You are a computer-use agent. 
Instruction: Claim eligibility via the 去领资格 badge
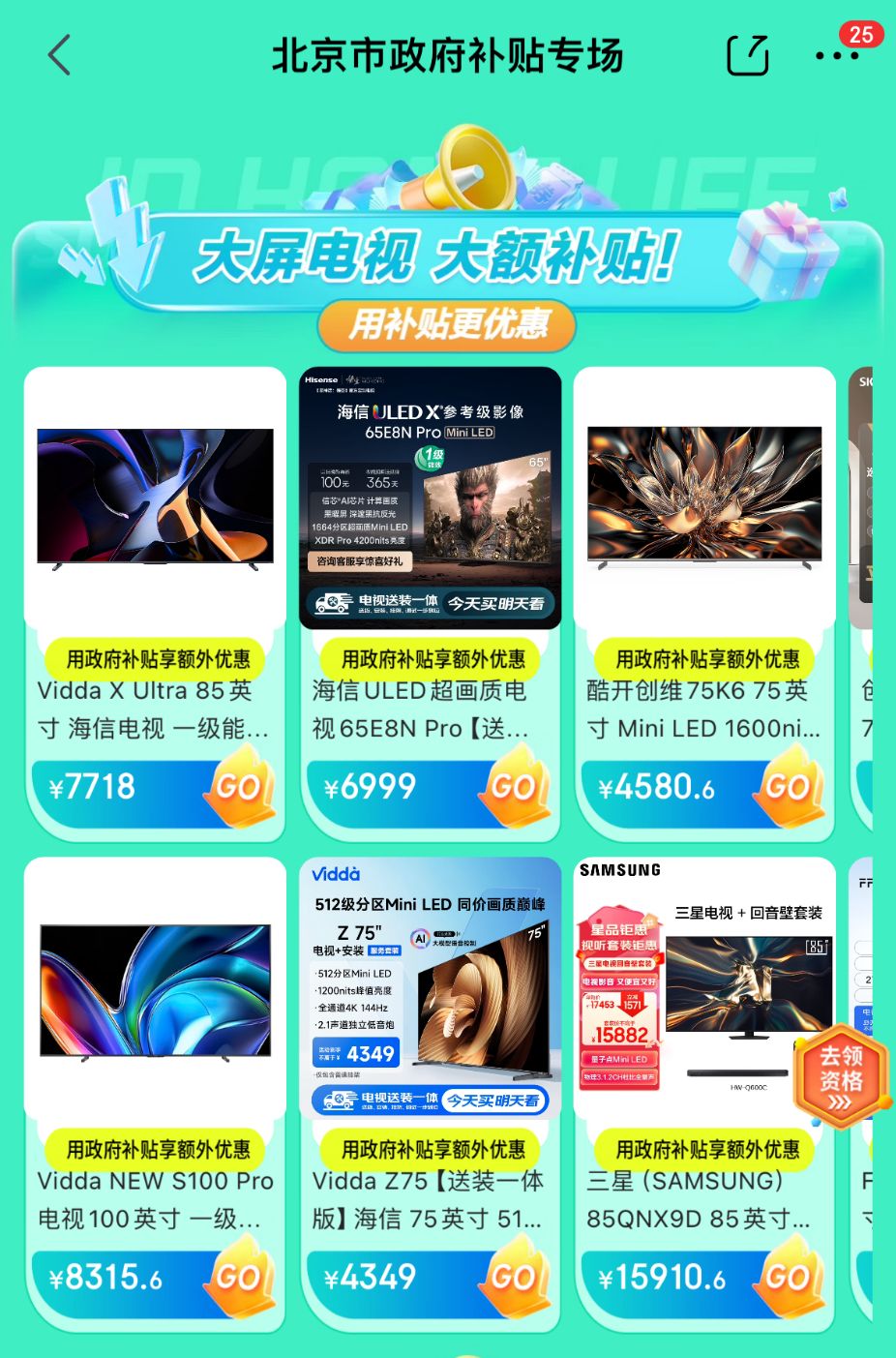pyautogui.click(x=840, y=1079)
